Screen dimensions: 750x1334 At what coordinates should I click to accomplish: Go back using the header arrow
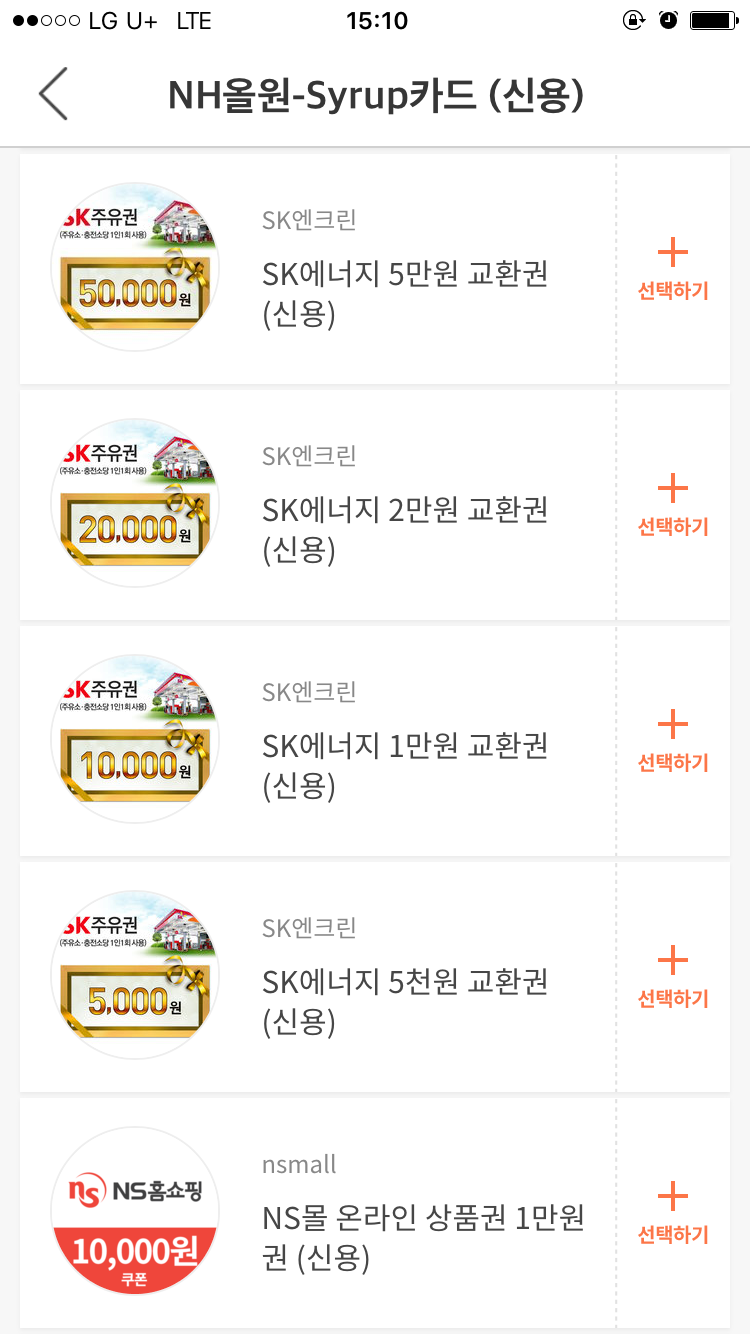(x=53, y=95)
